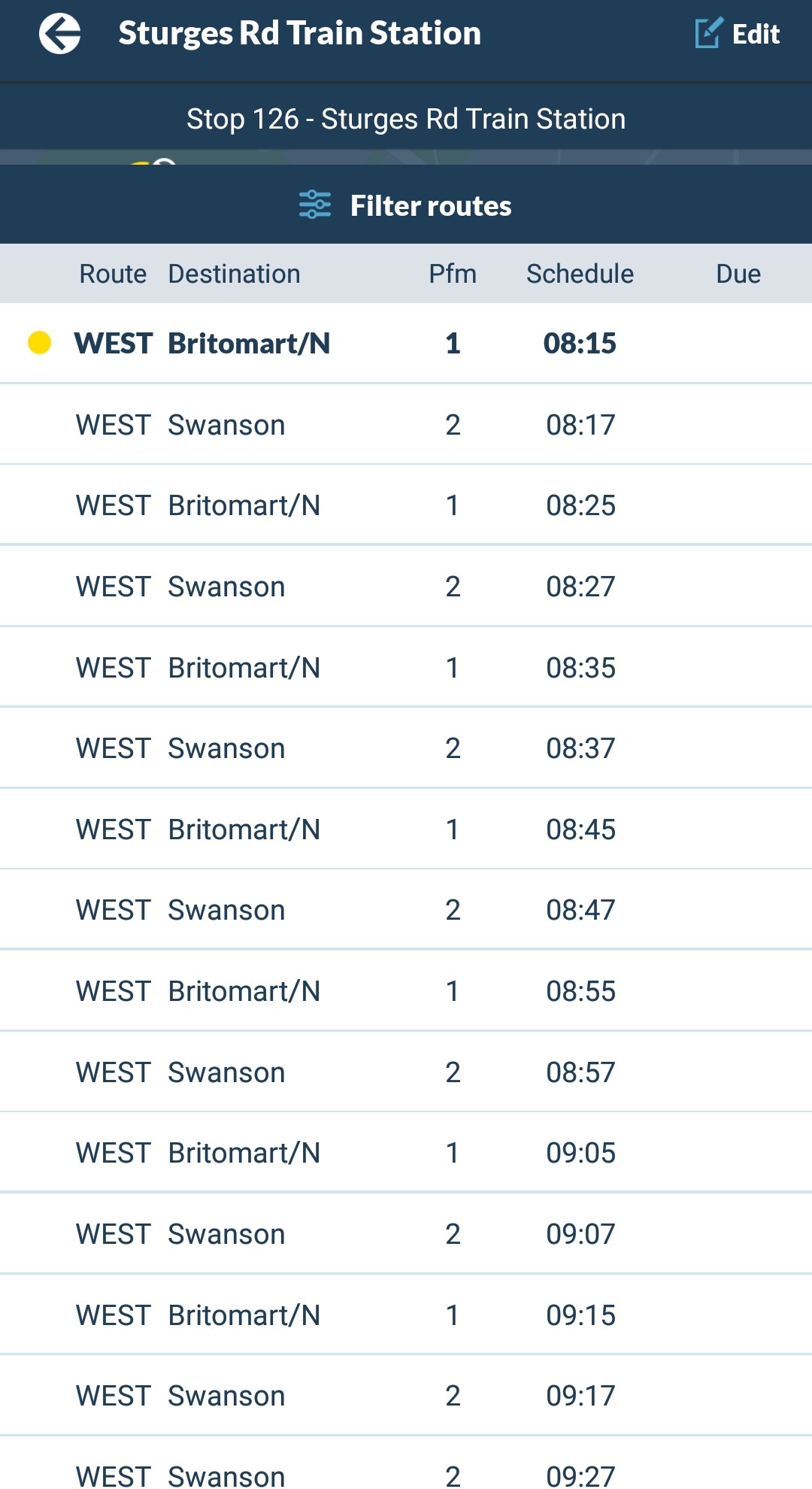Open the 09:05 Britomart/N departure
812x1489 pixels.
[406, 1153]
